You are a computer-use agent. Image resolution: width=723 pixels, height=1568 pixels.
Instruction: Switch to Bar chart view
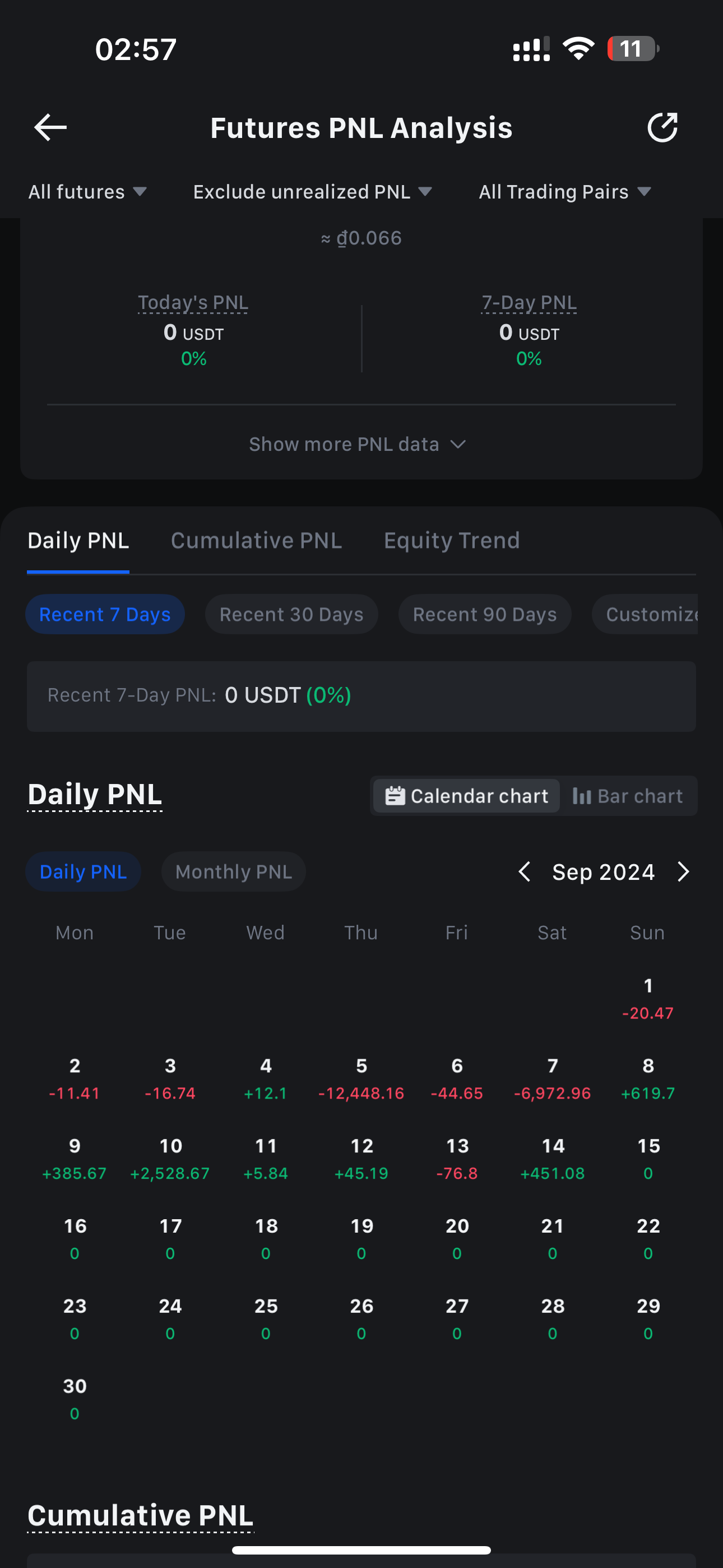click(628, 796)
